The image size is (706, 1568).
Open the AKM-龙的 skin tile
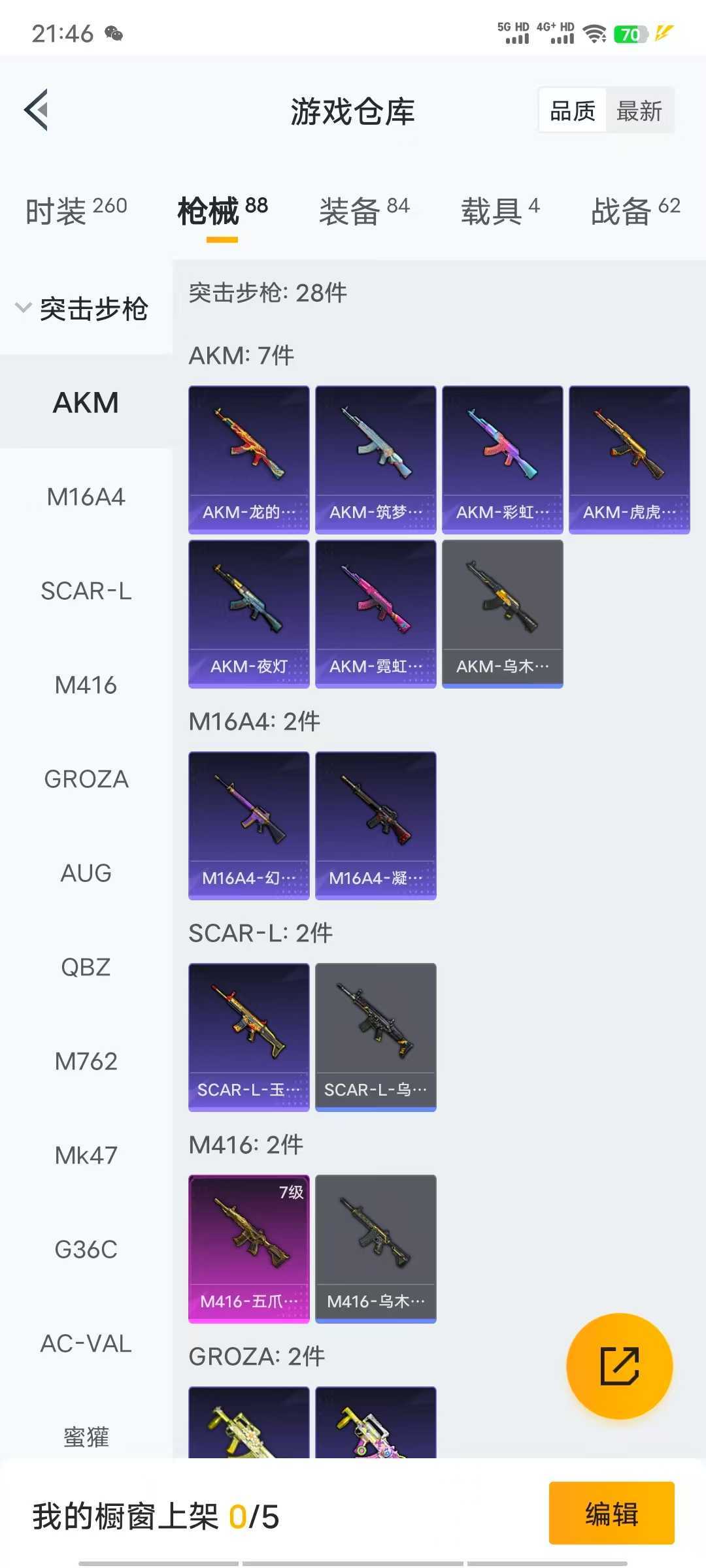click(248, 459)
